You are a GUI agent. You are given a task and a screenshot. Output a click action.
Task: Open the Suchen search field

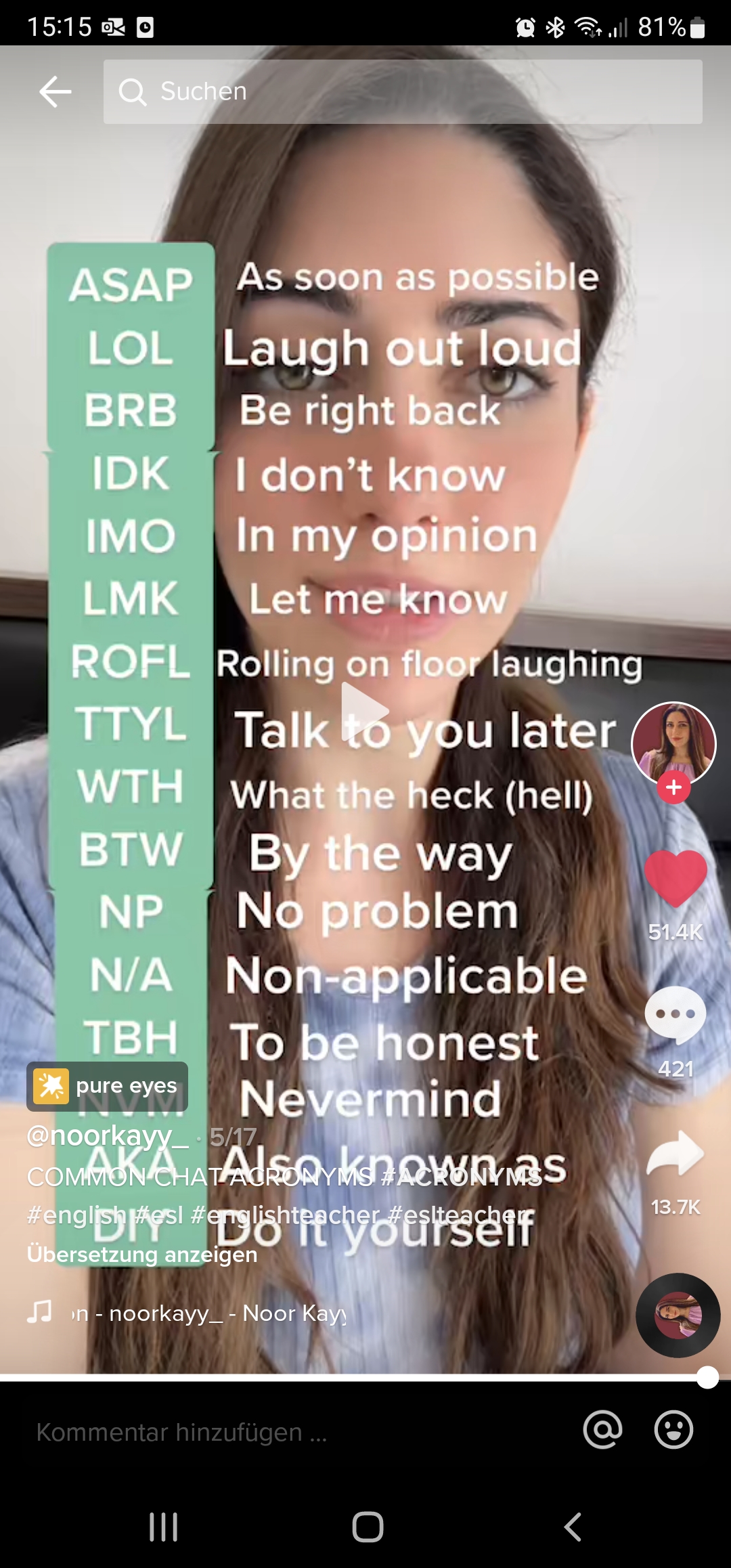click(x=403, y=91)
